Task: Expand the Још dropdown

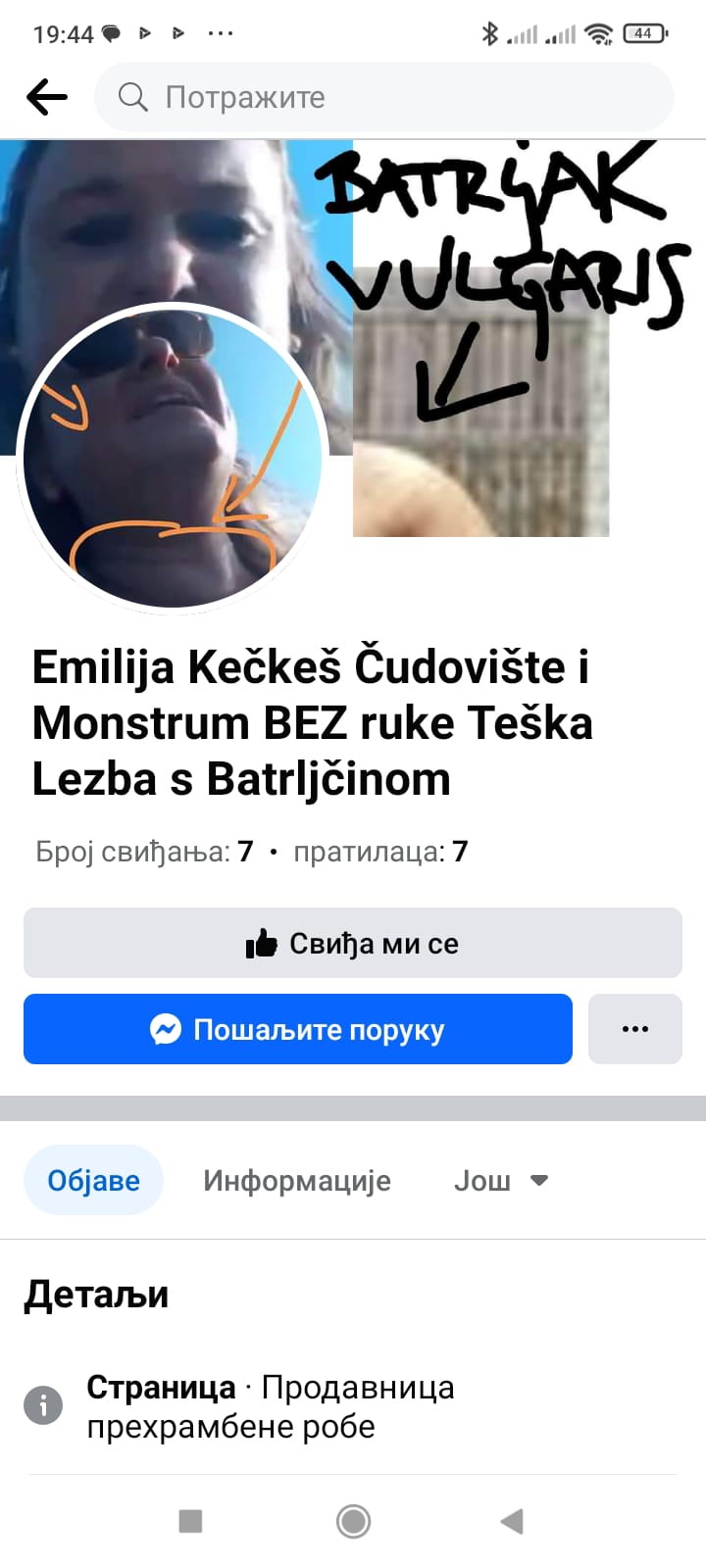Action: (x=500, y=1180)
